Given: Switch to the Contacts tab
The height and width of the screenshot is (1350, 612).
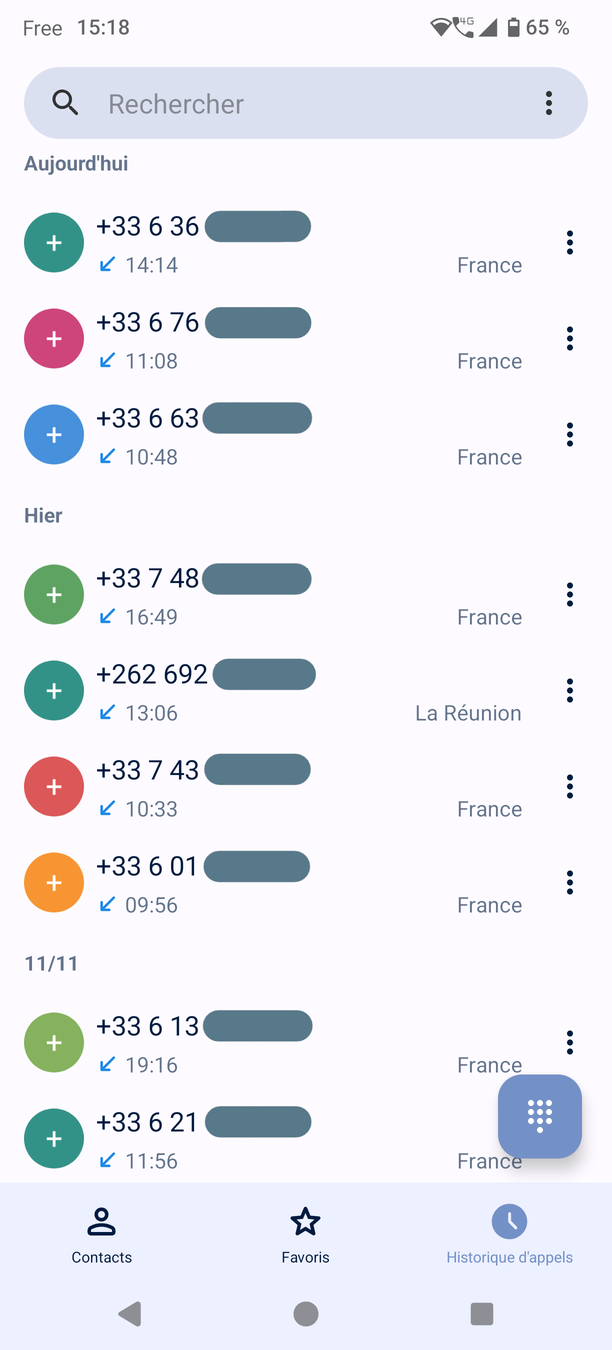Looking at the screenshot, I should click(x=102, y=1235).
